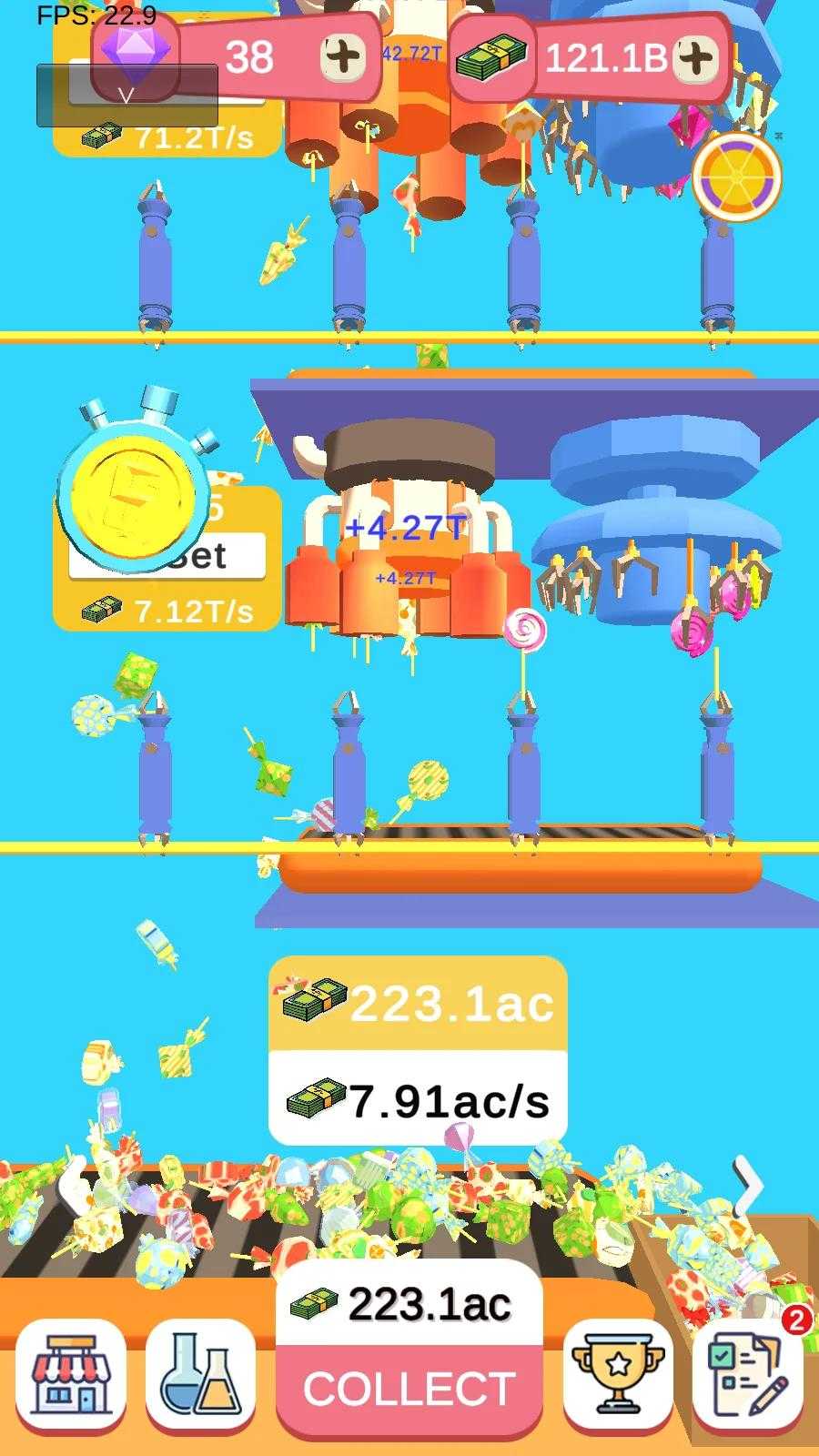Collect the 223.1ac earnings
This screenshot has width=819, height=1456.
coord(409,1388)
